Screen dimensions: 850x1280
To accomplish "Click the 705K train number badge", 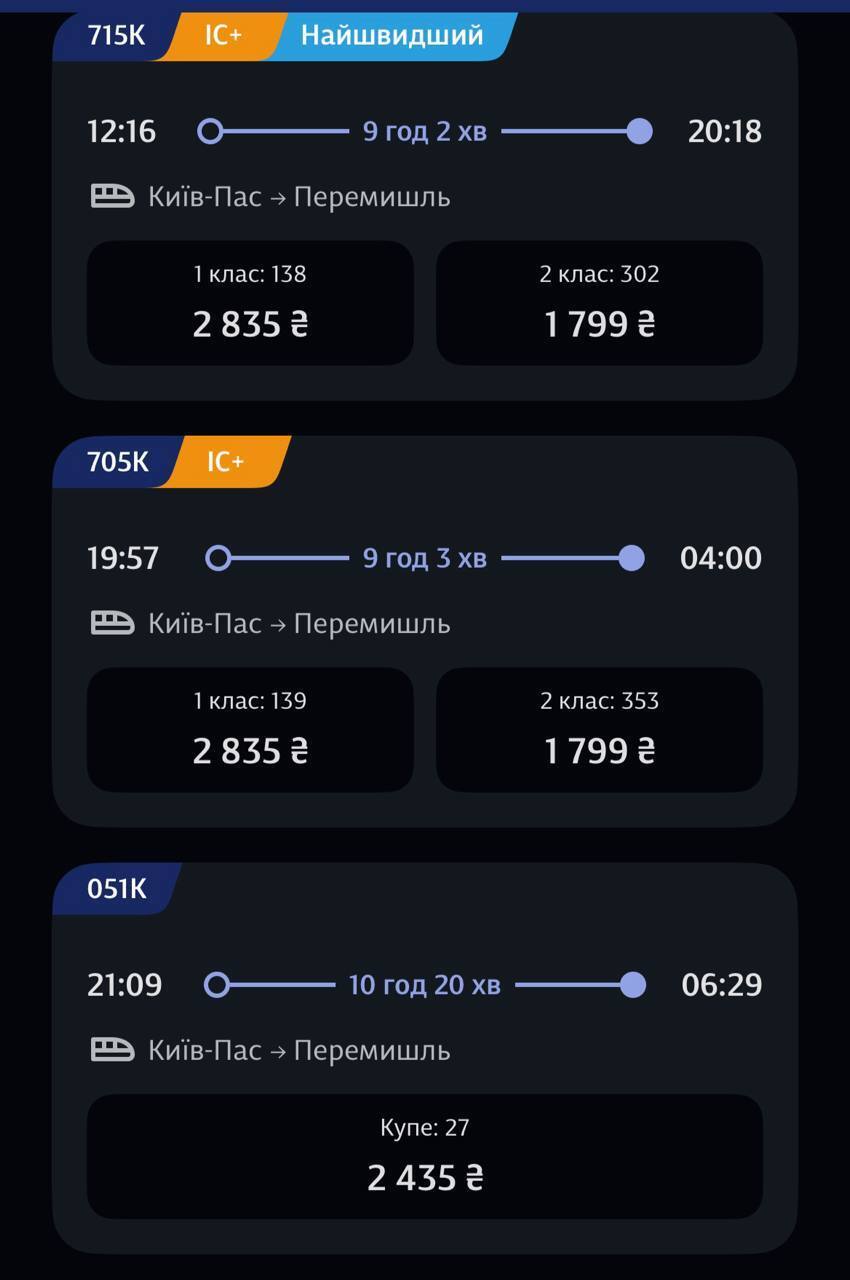I will coord(120,462).
